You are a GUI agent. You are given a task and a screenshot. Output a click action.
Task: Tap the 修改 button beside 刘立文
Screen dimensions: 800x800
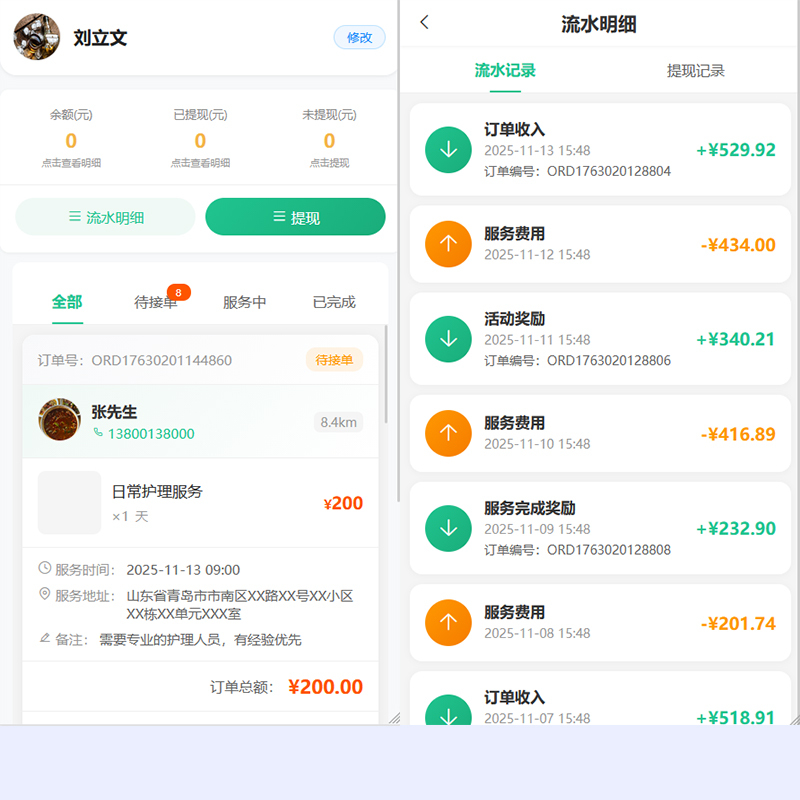point(359,38)
